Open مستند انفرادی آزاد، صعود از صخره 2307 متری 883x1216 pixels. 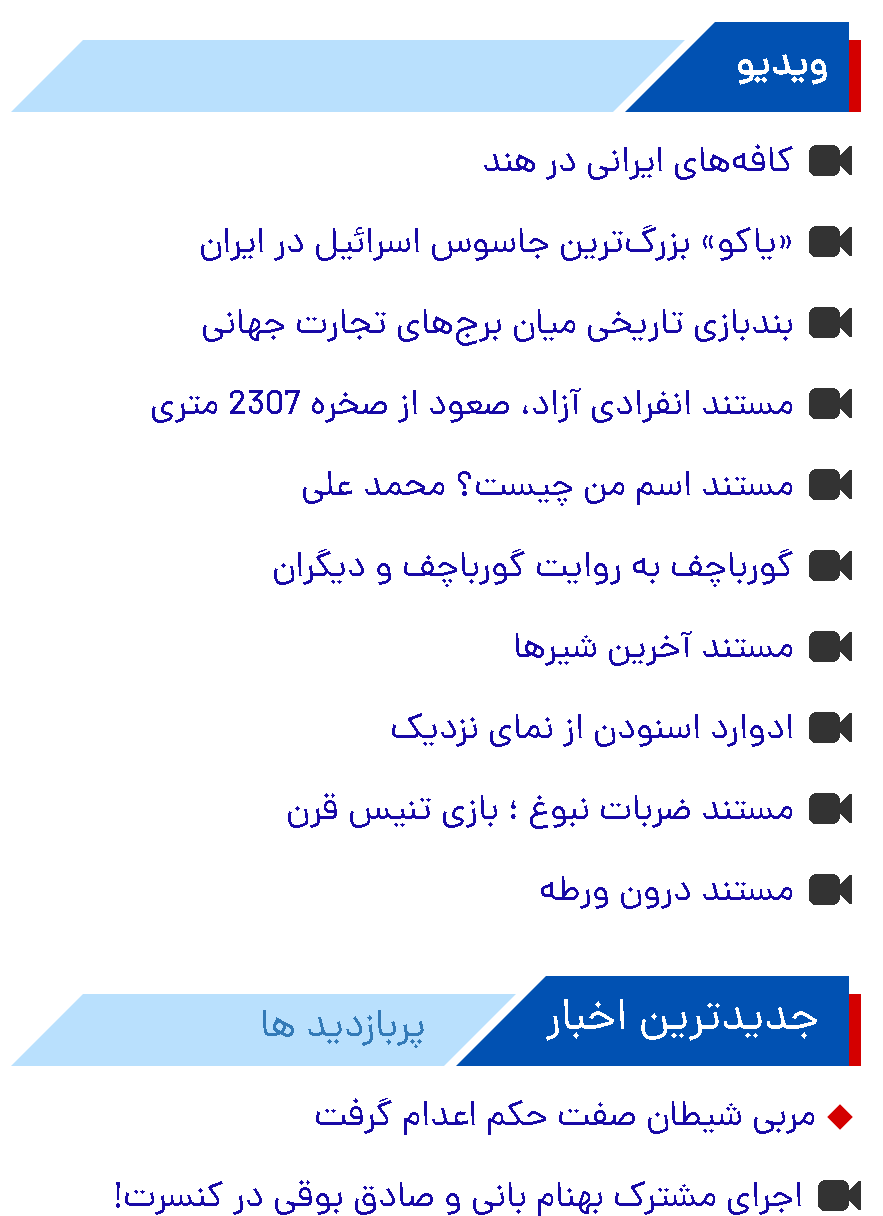472,404
